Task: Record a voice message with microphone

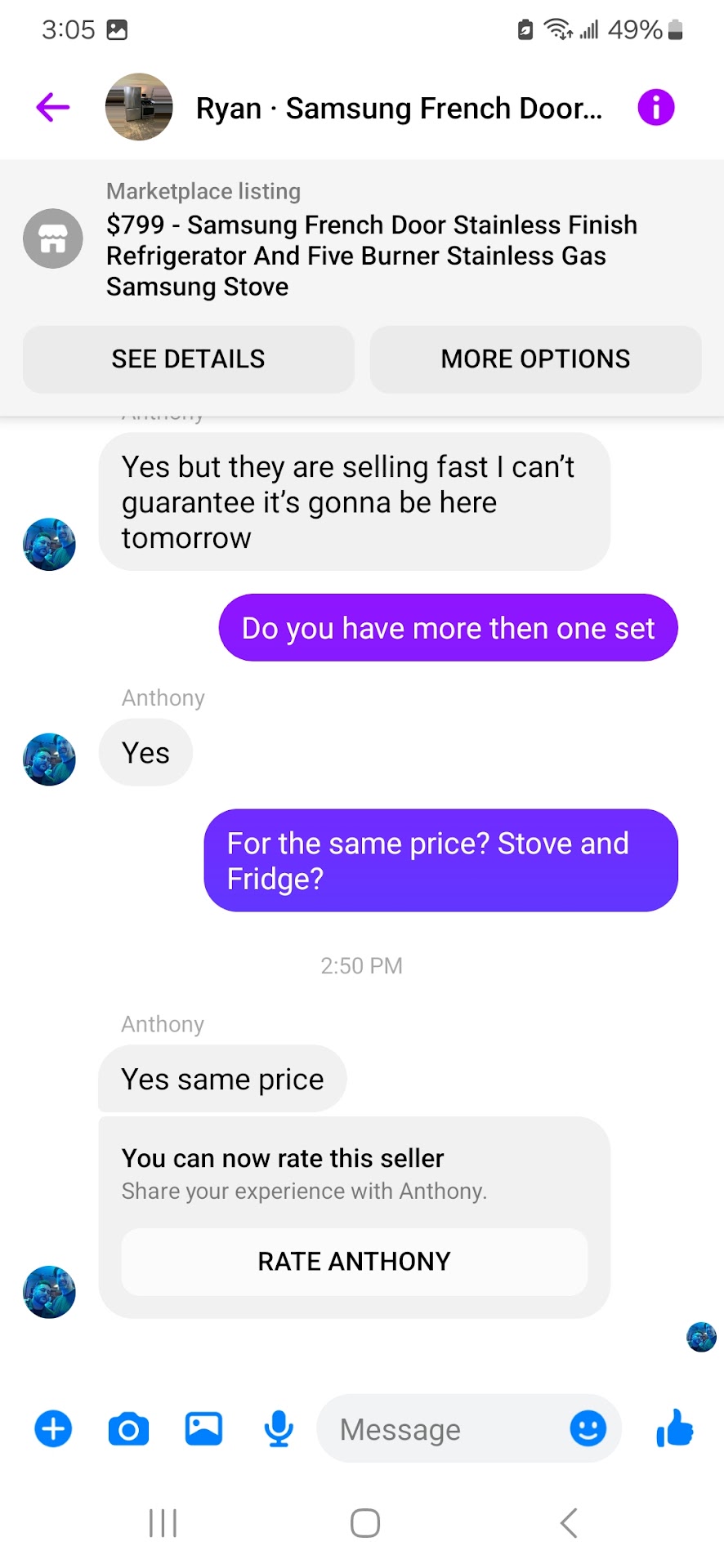Action: point(279,1429)
